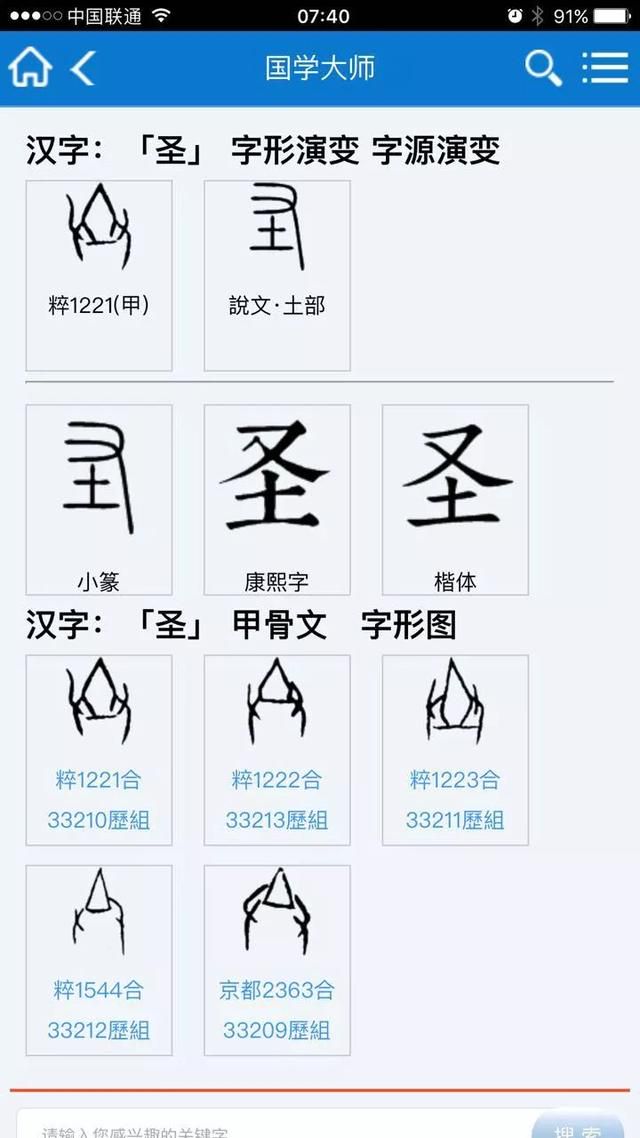Open the 粹1223合 33211歷組 oracle glyph

tap(455, 750)
